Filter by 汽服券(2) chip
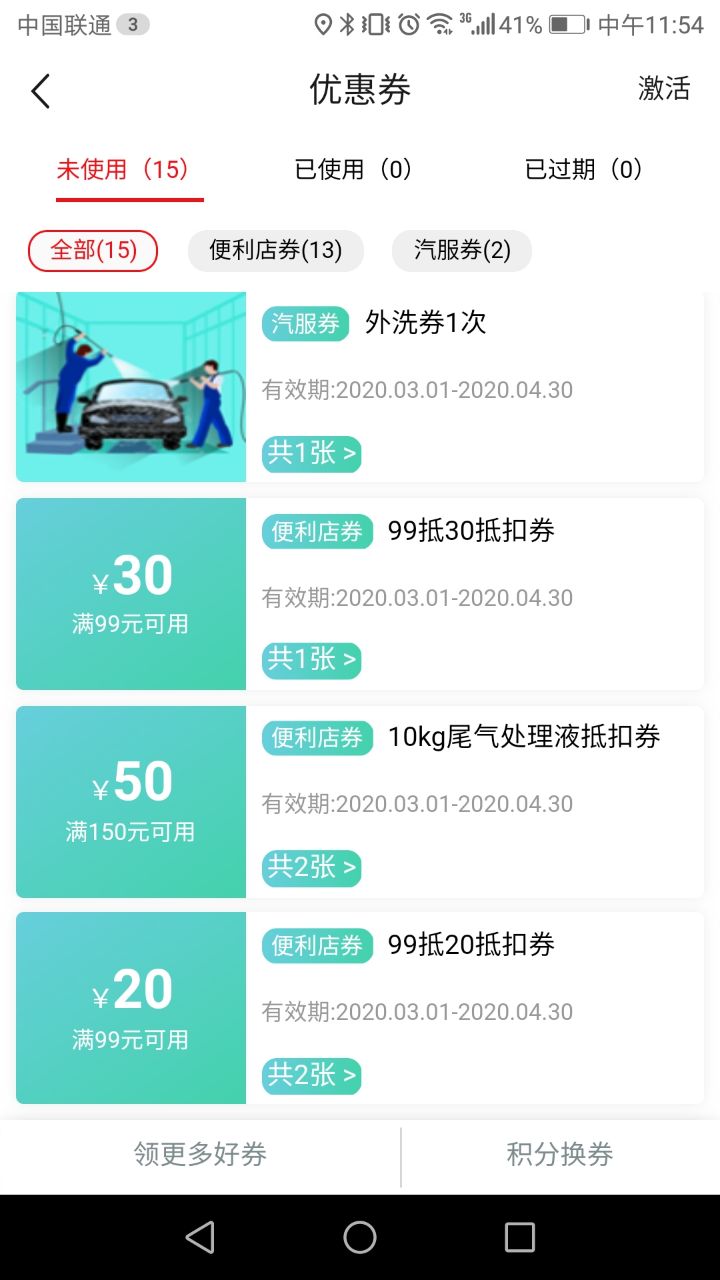This screenshot has height=1280, width=720. pos(461,250)
